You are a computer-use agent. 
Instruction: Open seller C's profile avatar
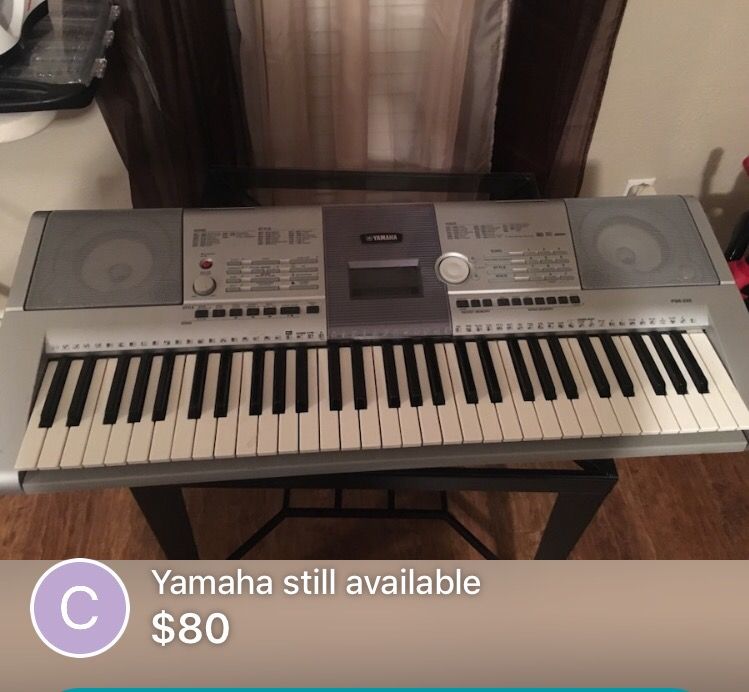pyautogui.click(x=80, y=607)
